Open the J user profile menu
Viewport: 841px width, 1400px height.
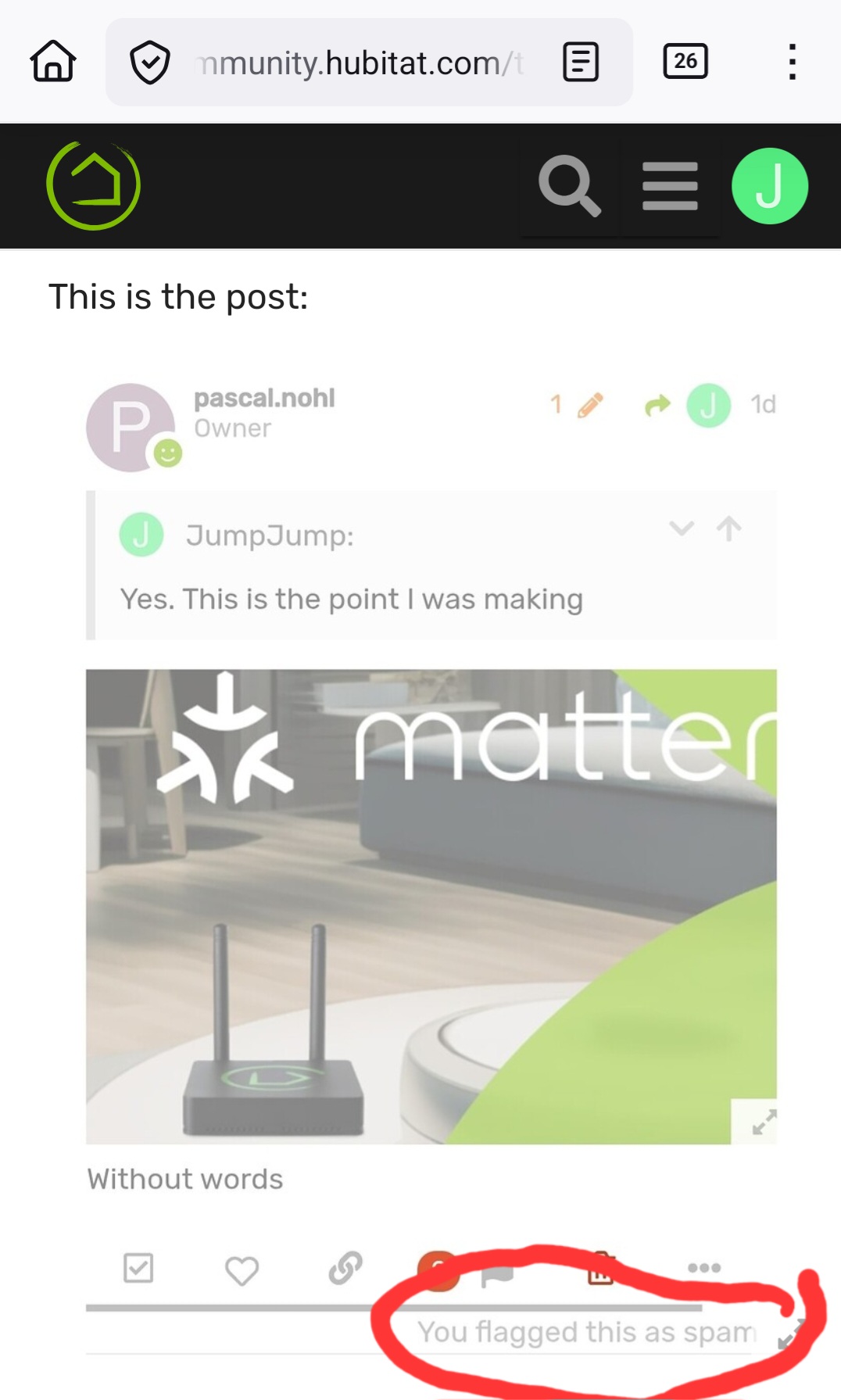click(x=769, y=186)
